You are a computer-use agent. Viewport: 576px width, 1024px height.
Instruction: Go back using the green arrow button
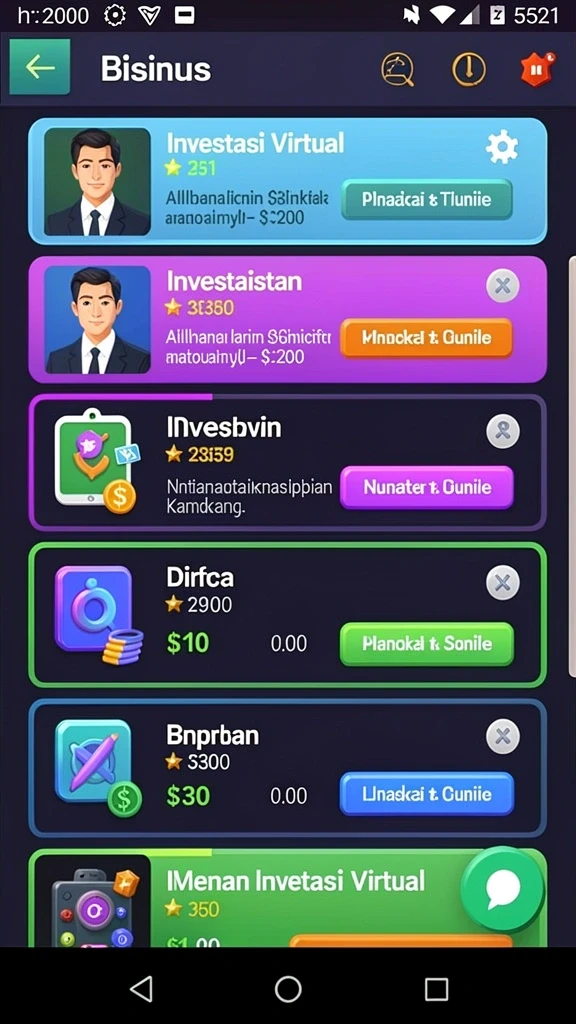40,67
